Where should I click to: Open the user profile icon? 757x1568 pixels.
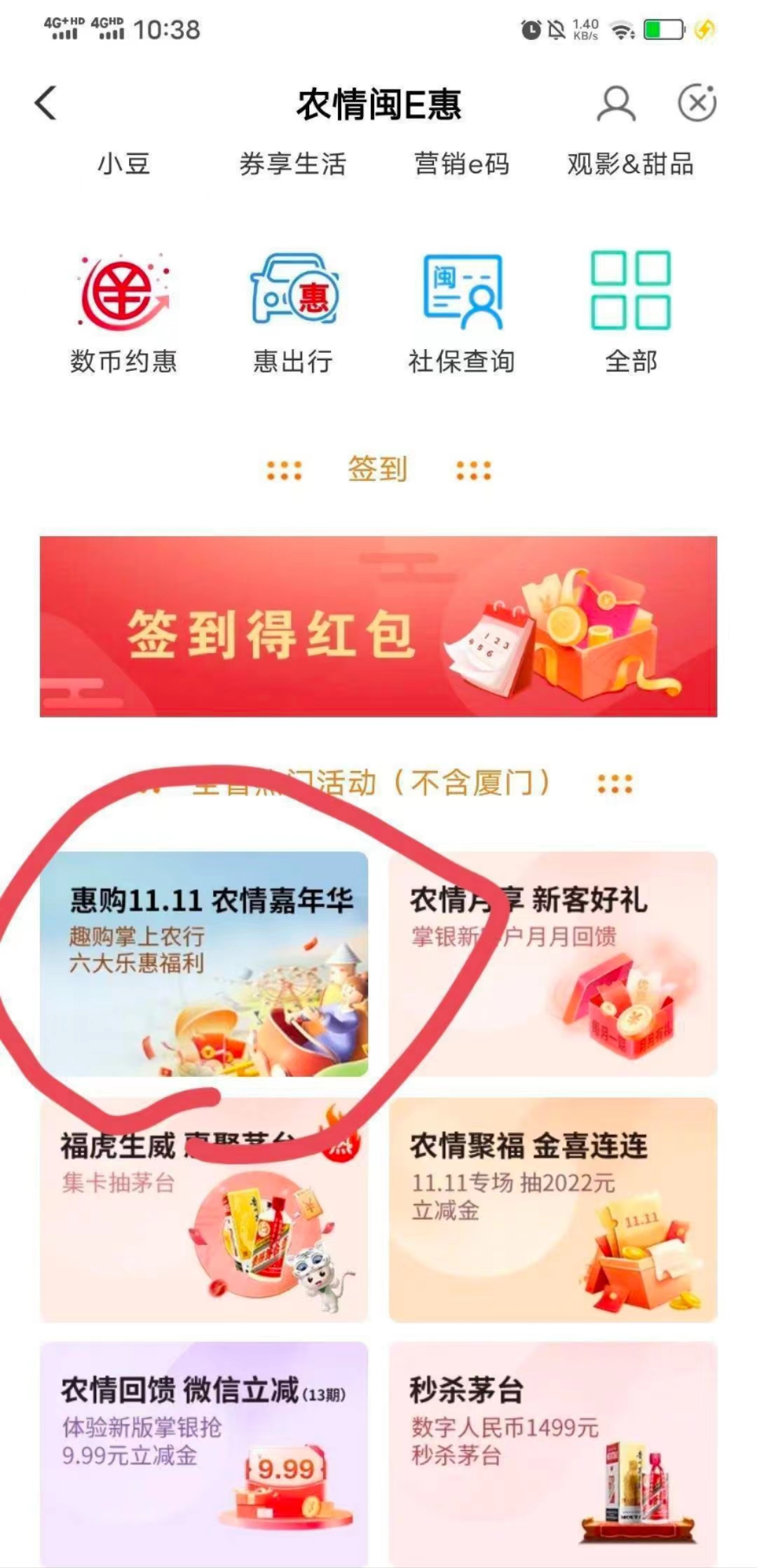coord(615,104)
